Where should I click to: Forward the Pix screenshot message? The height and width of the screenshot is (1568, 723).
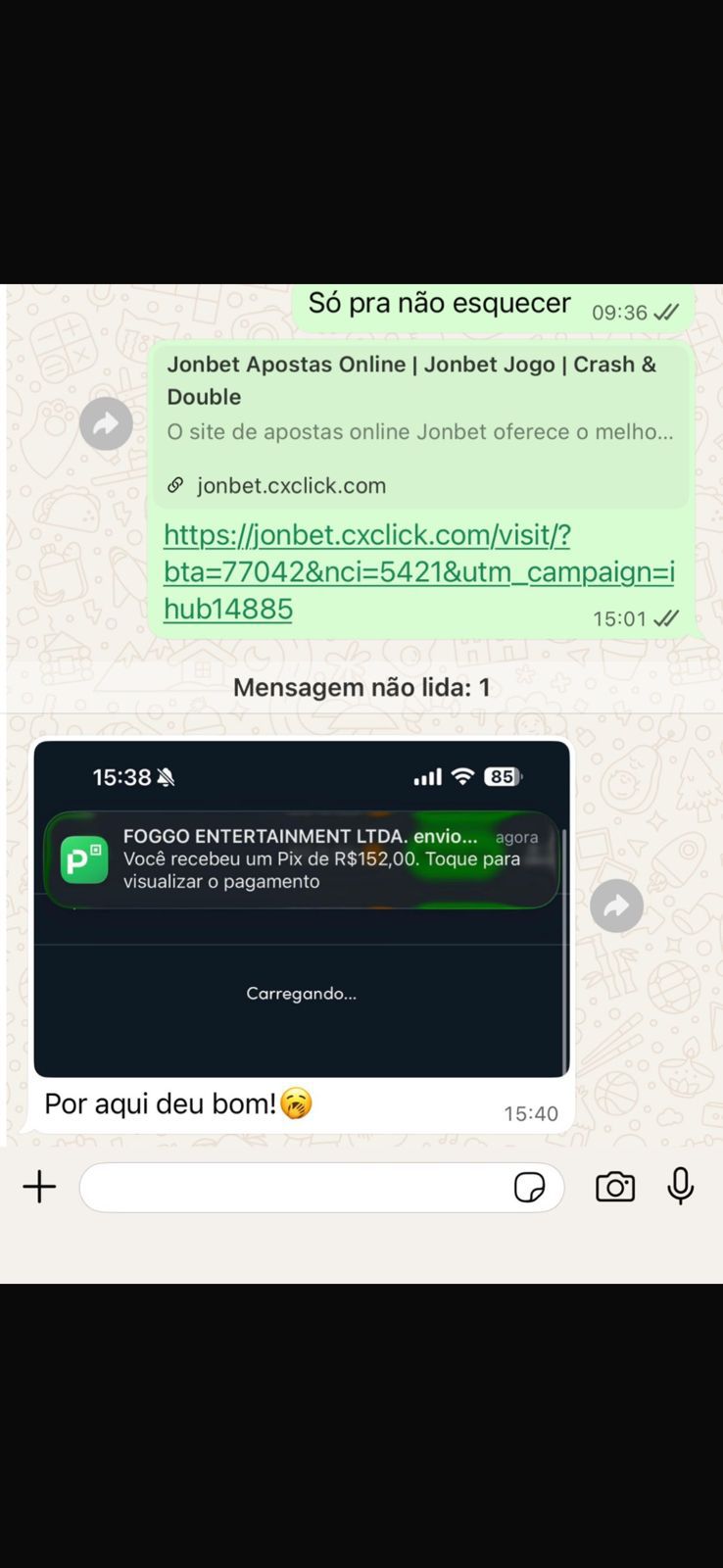(616, 906)
